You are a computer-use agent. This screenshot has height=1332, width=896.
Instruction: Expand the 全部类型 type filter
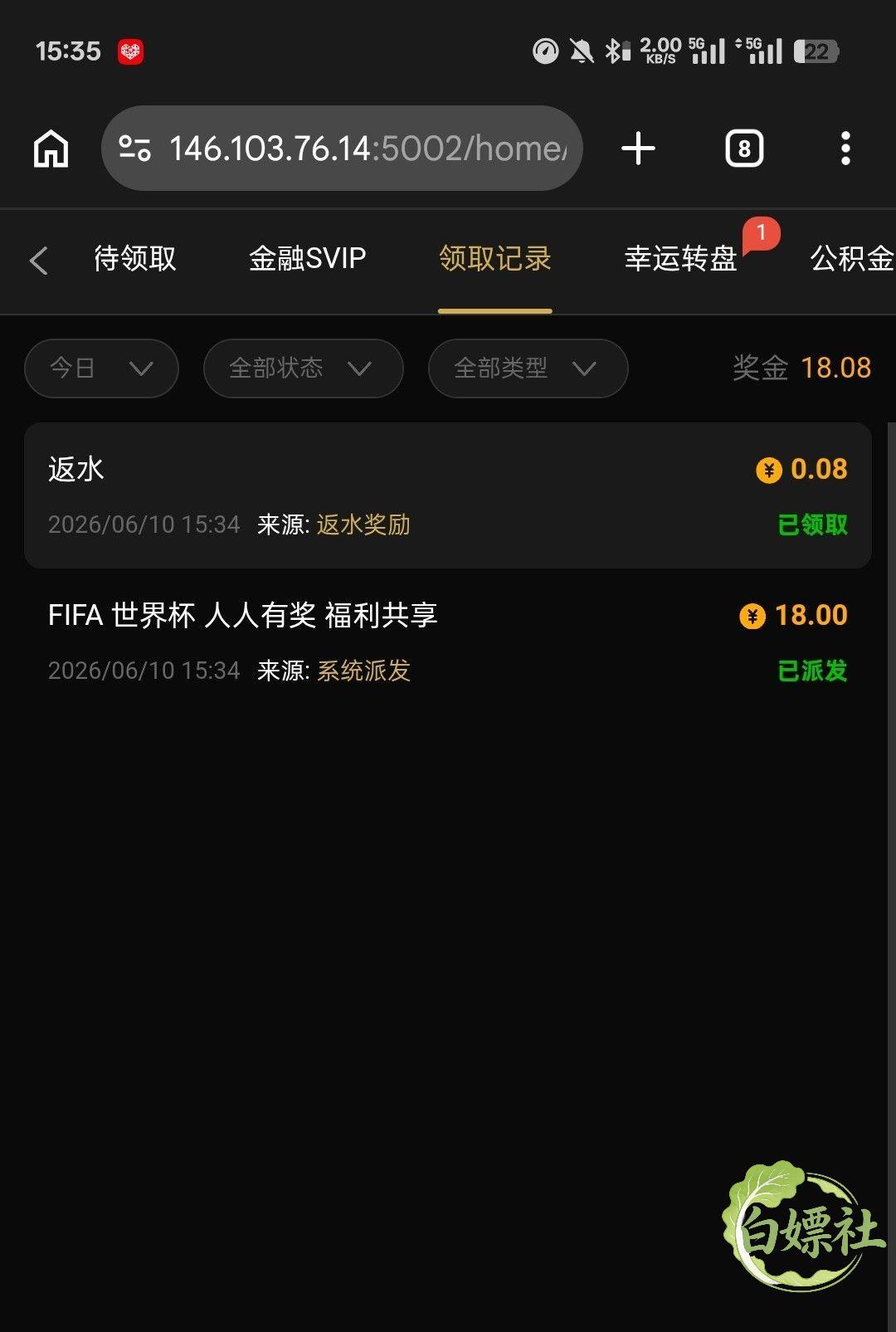coord(528,368)
